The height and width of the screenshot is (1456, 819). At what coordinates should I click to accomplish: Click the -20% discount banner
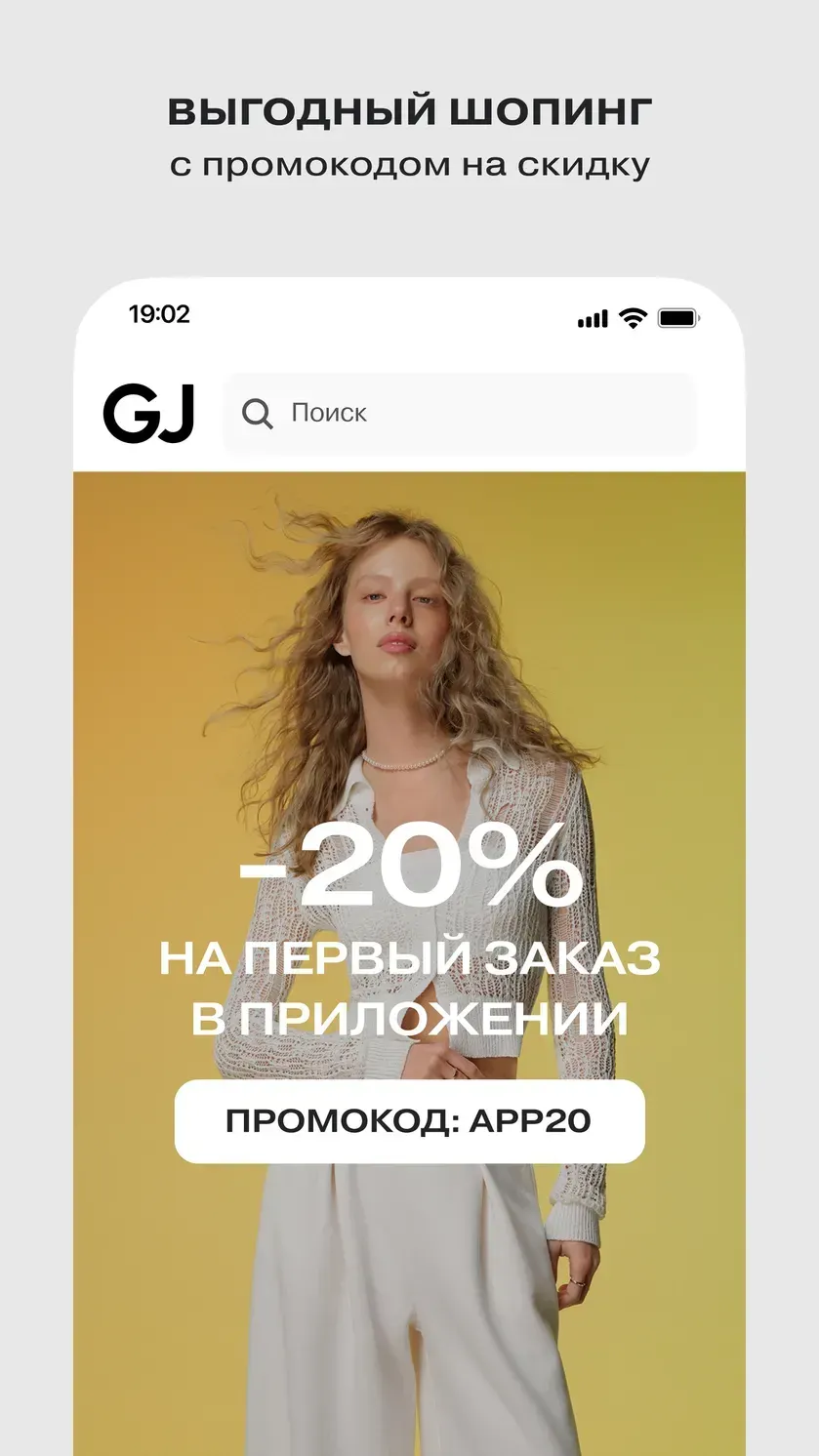(x=409, y=873)
